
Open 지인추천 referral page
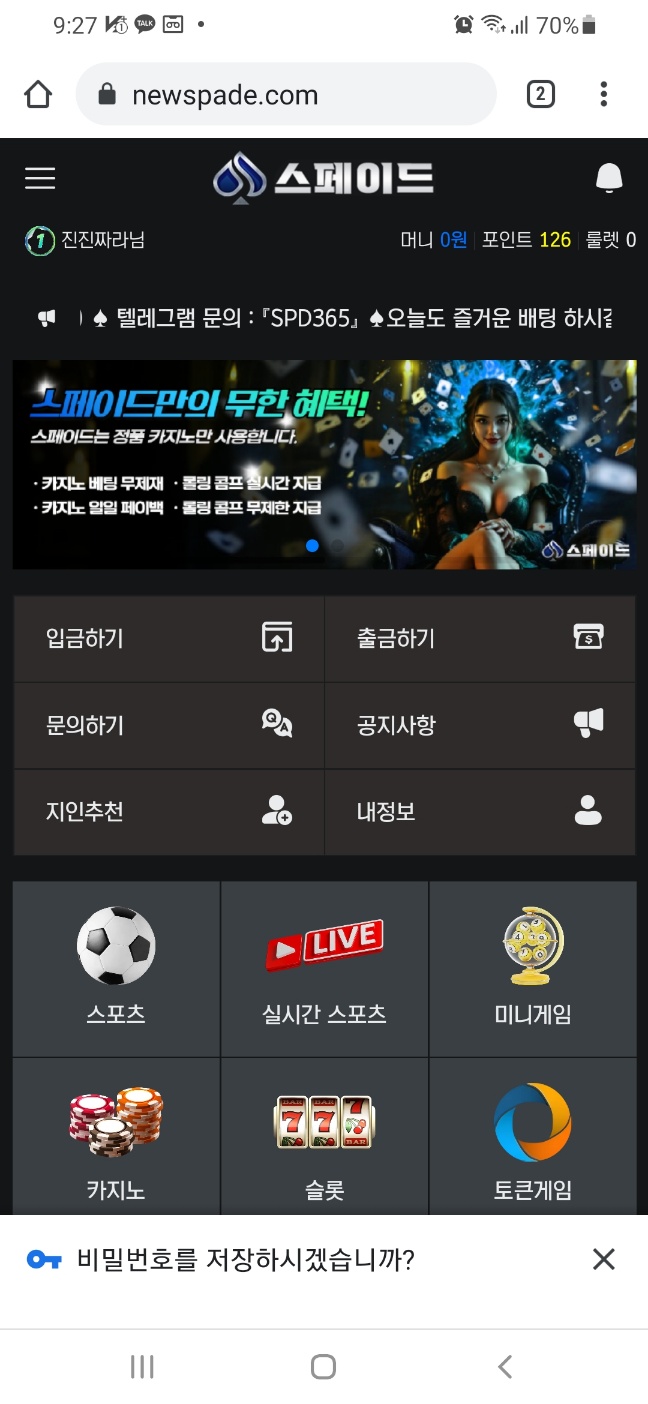pyautogui.click(x=169, y=811)
